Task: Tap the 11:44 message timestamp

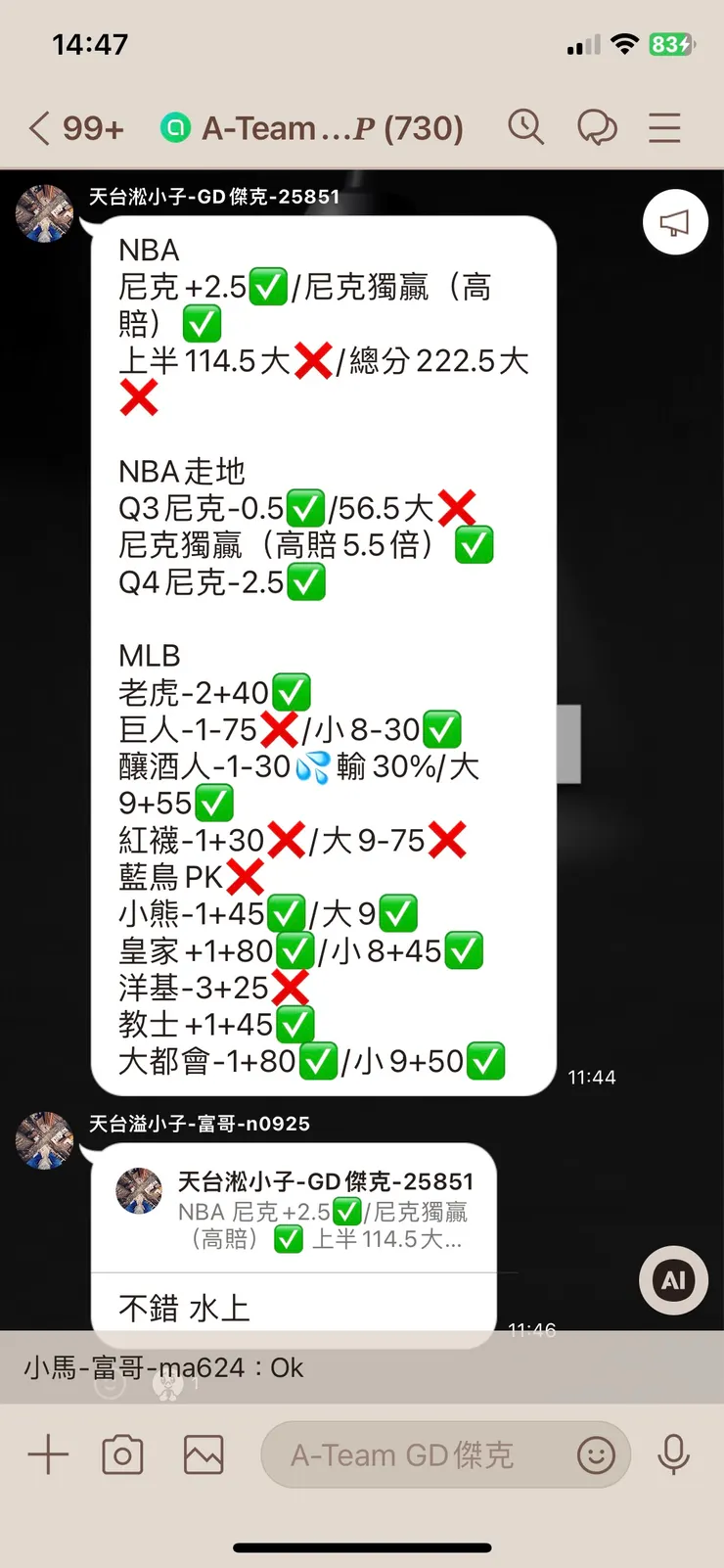Action: click(x=592, y=1077)
